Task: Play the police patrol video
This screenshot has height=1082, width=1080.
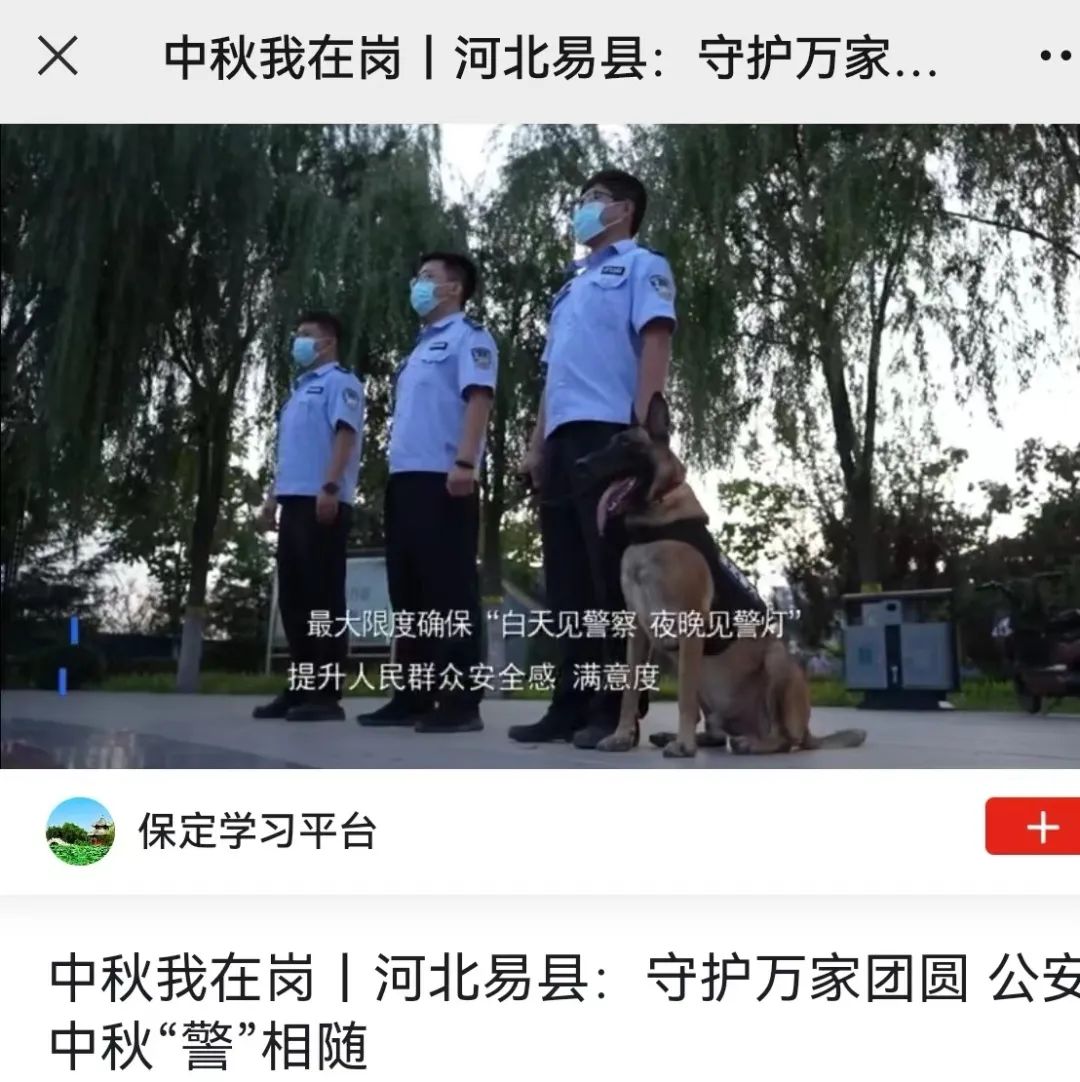Action: (x=540, y=446)
